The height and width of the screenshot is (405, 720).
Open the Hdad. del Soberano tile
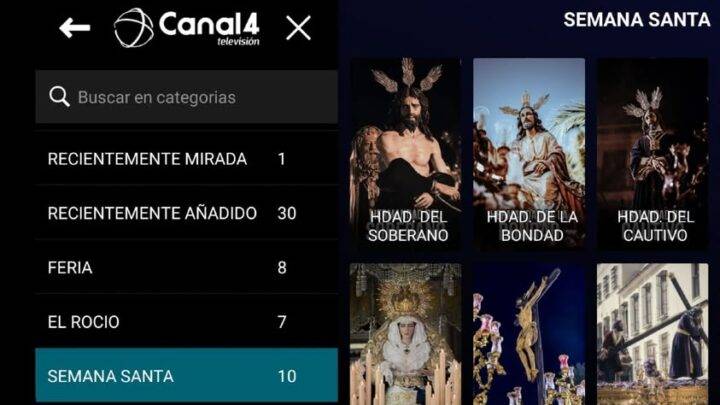pos(406,153)
